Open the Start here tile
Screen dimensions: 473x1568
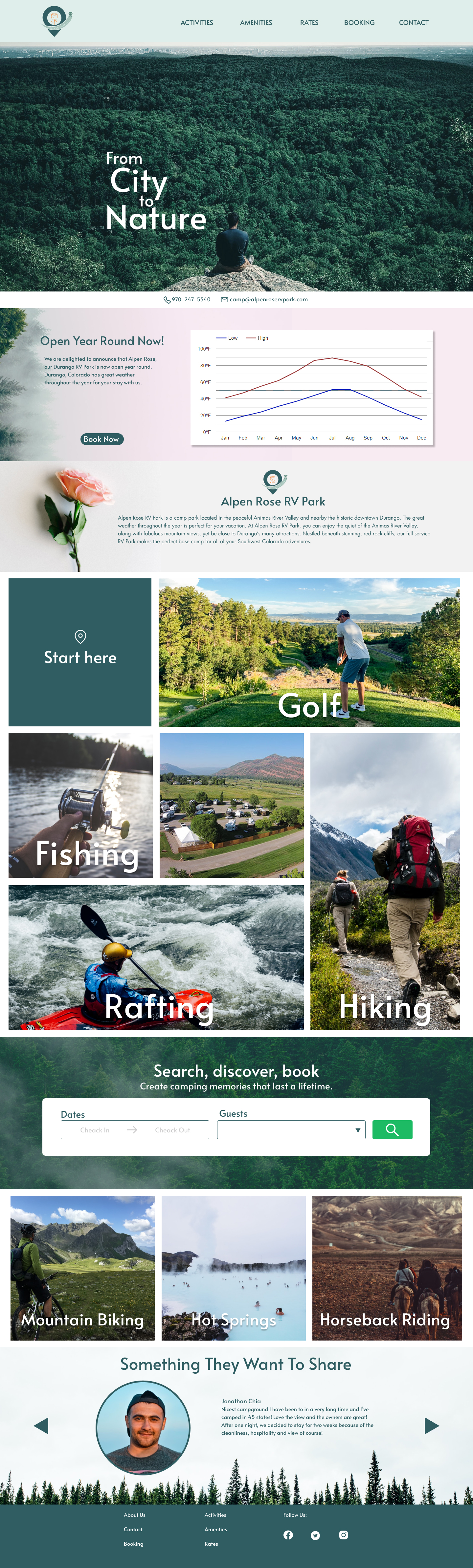[x=80, y=652]
